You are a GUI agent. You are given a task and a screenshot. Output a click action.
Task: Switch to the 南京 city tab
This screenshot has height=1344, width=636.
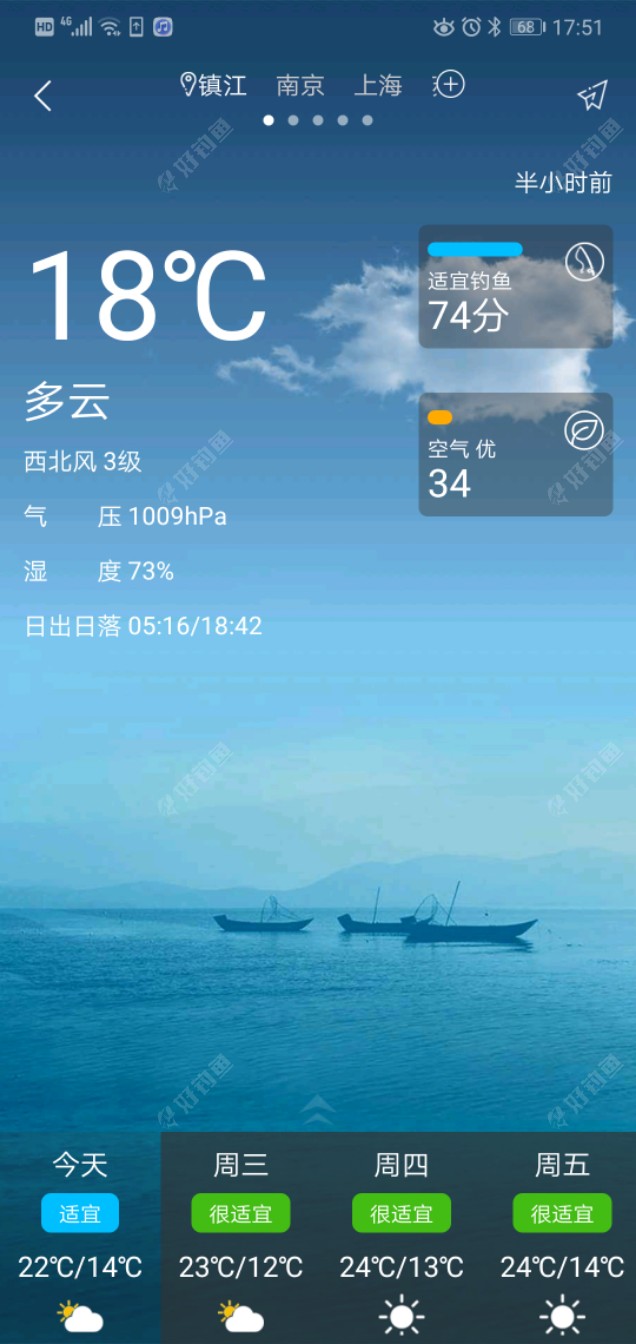tap(300, 86)
